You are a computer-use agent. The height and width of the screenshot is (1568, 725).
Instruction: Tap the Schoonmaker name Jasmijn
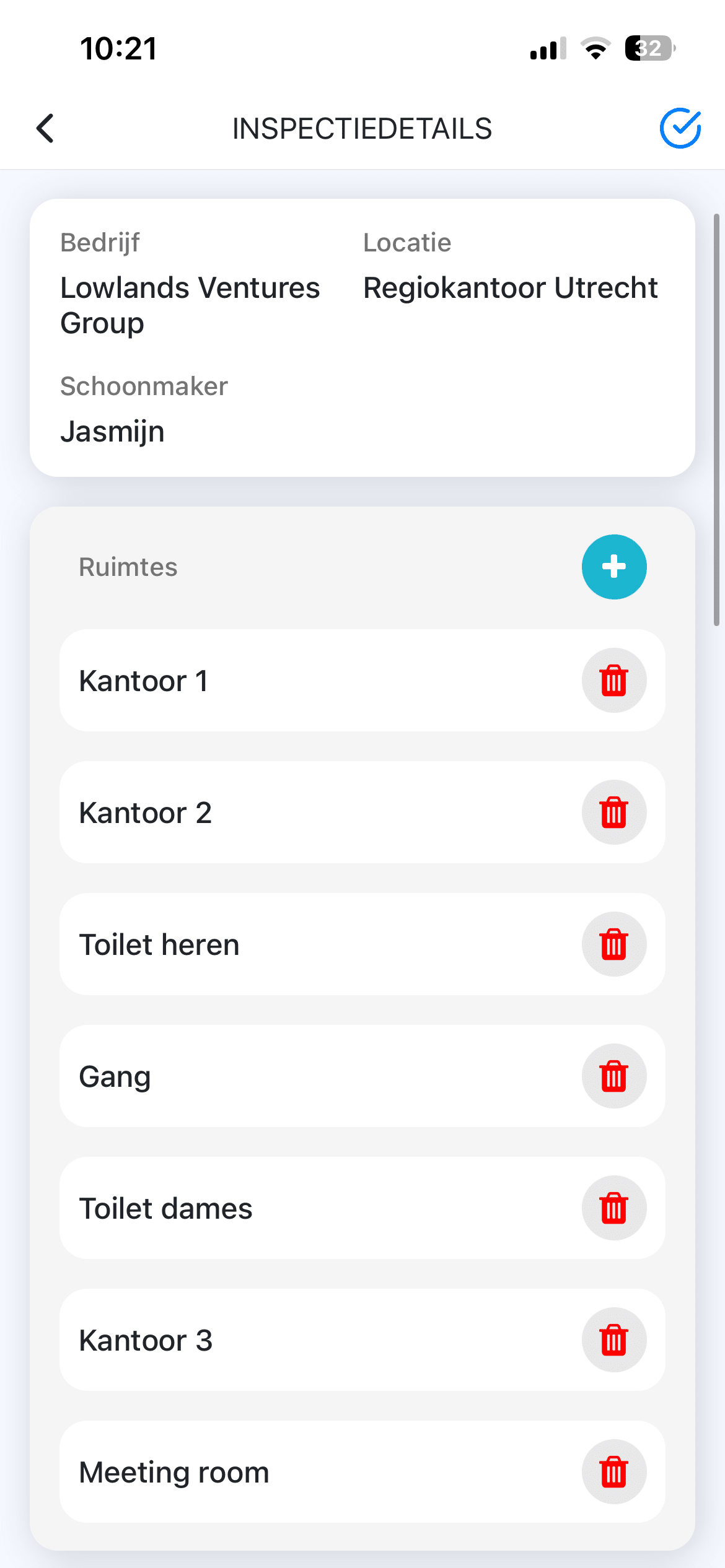pyautogui.click(x=112, y=430)
